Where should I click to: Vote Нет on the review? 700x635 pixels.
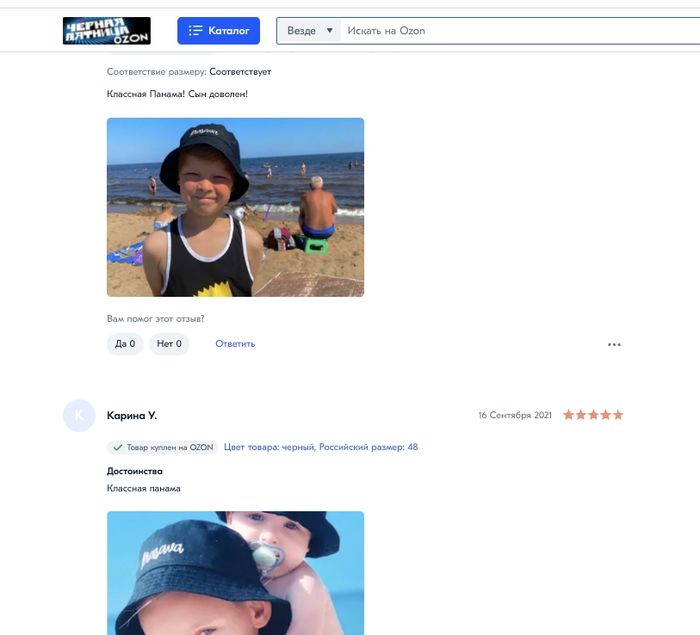(169, 344)
